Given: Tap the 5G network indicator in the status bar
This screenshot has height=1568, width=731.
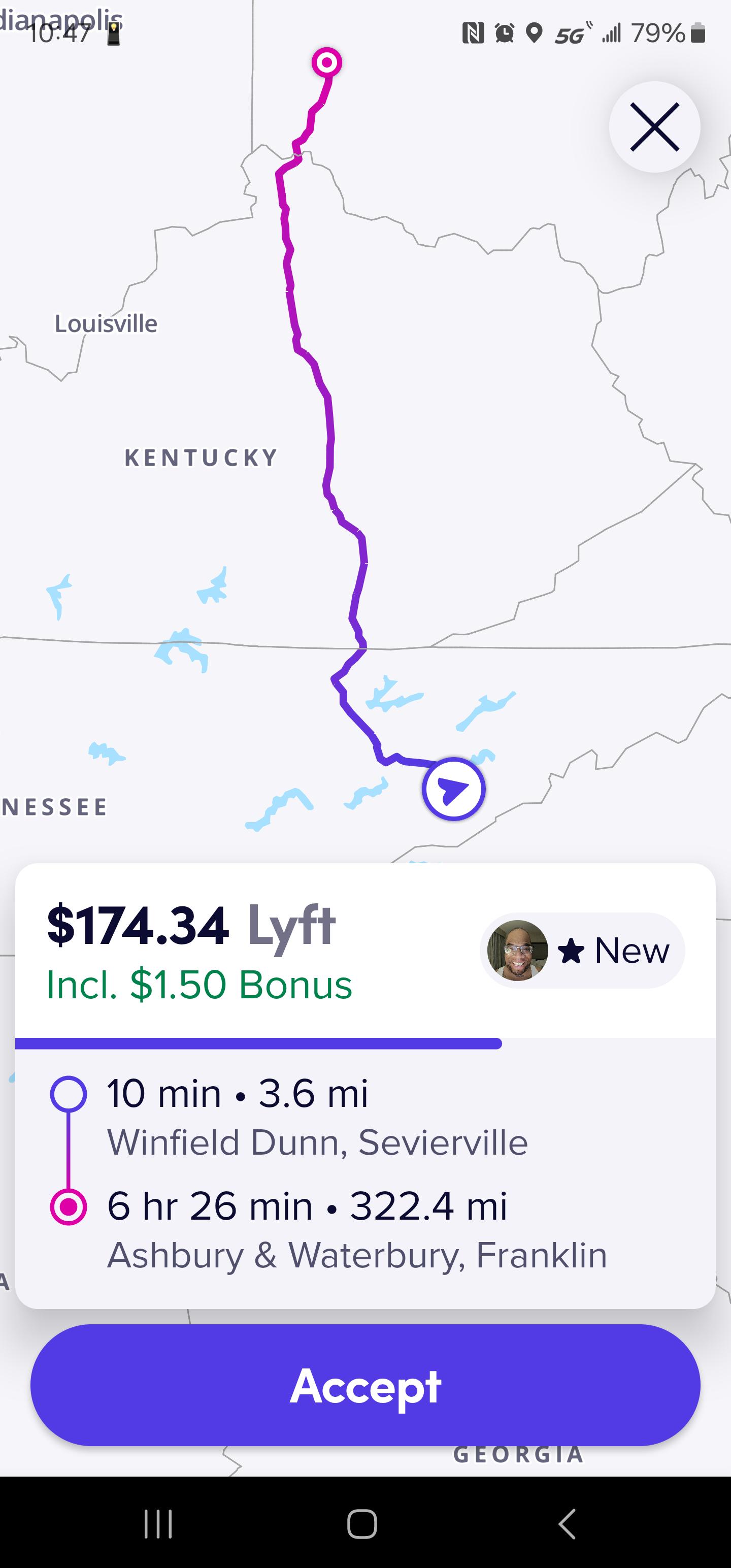Looking at the screenshot, I should coord(569,34).
